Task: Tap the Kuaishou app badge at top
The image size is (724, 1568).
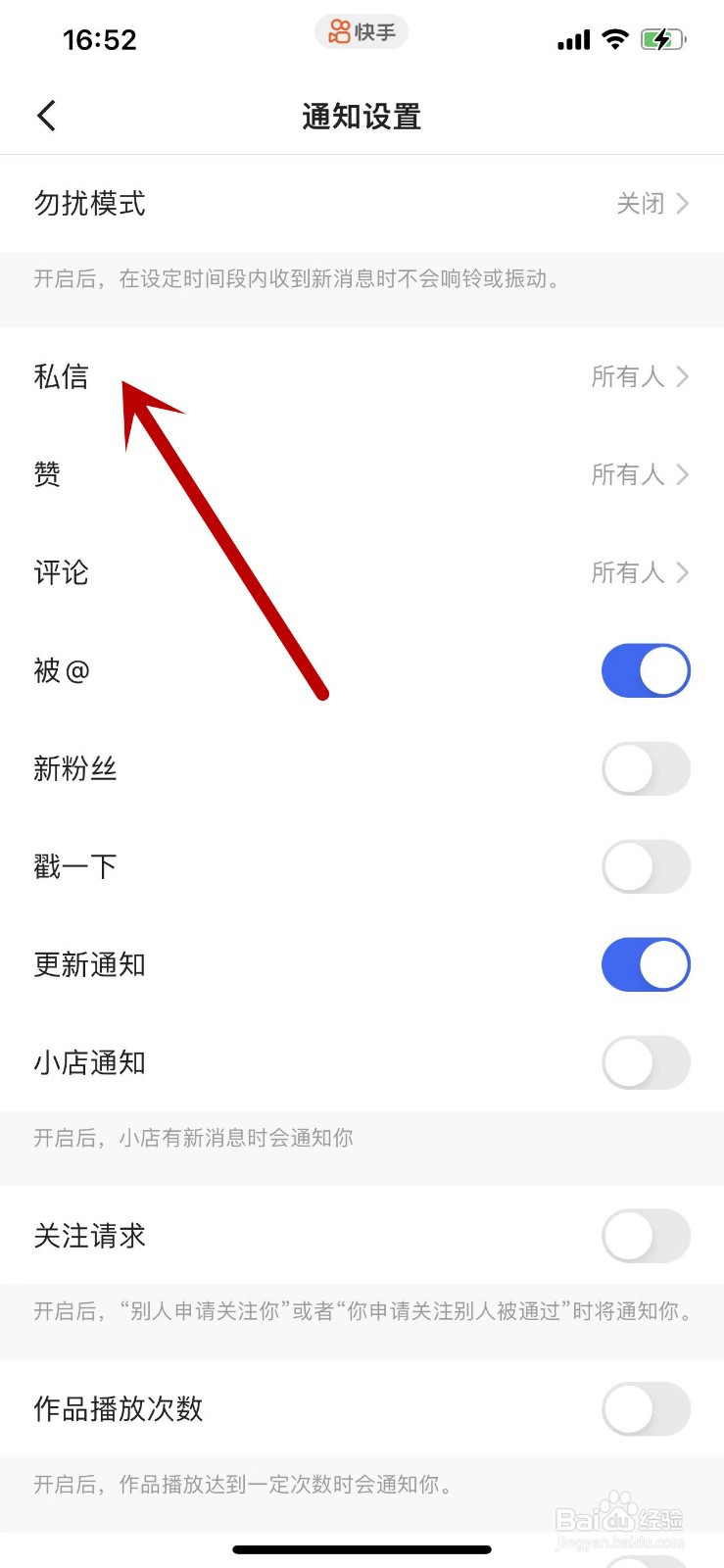Action: (362, 32)
